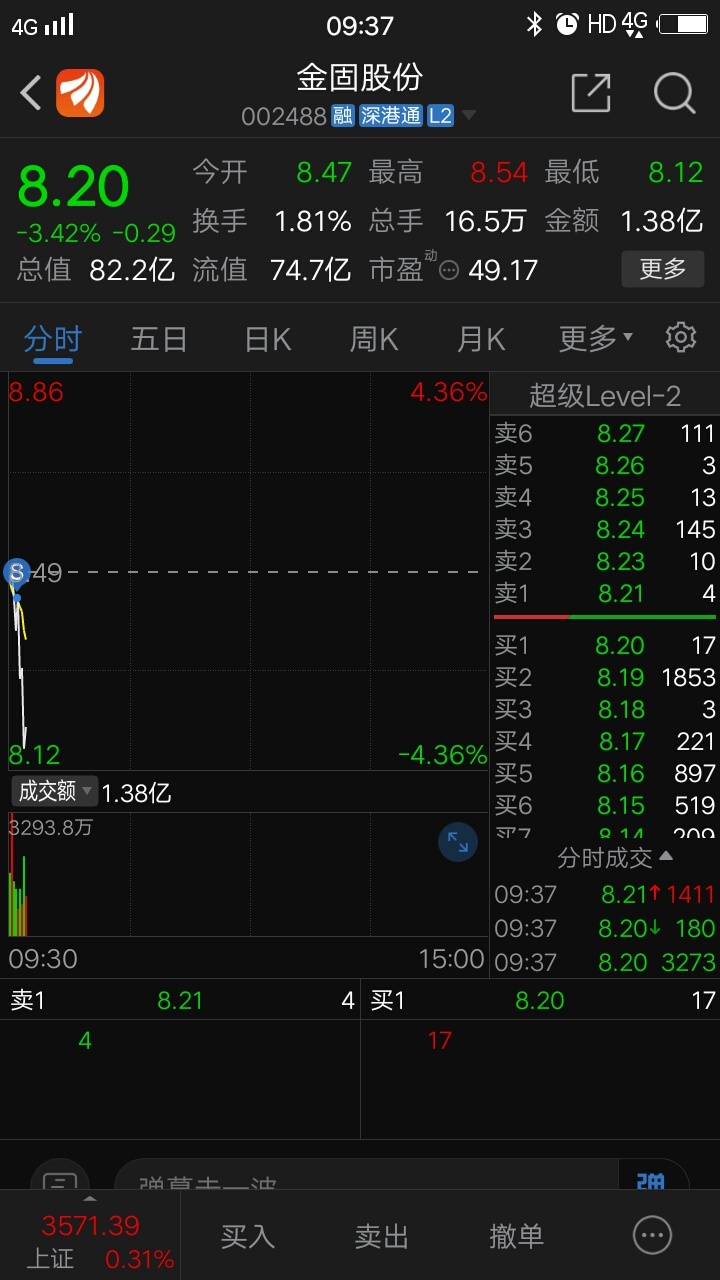Open 撤单 to cancel orders

pos(516,1236)
